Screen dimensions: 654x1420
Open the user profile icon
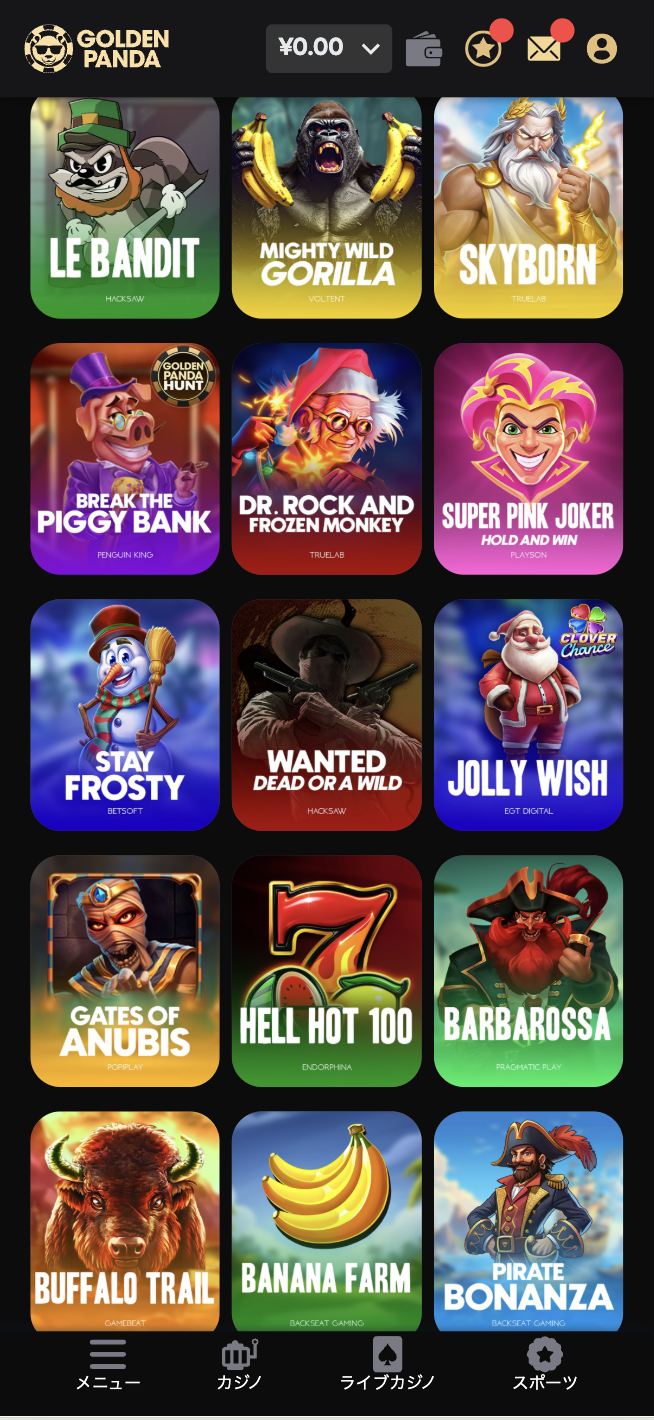[602, 48]
